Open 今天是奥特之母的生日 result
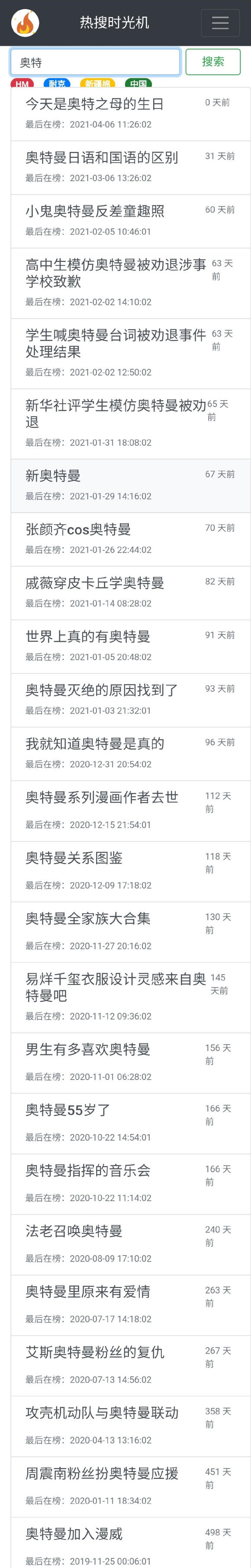This screenshot has height=1568, width=251. [130, 114]
